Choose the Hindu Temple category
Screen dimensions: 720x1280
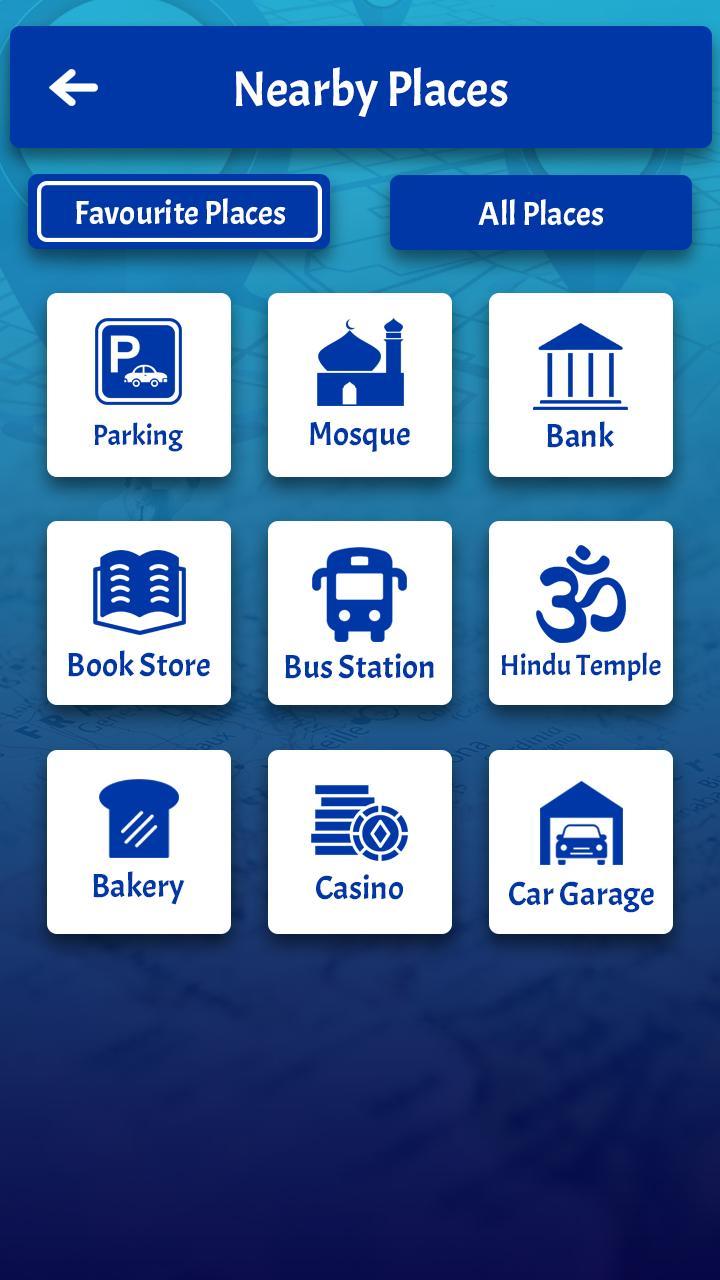(x=581, y=613)
